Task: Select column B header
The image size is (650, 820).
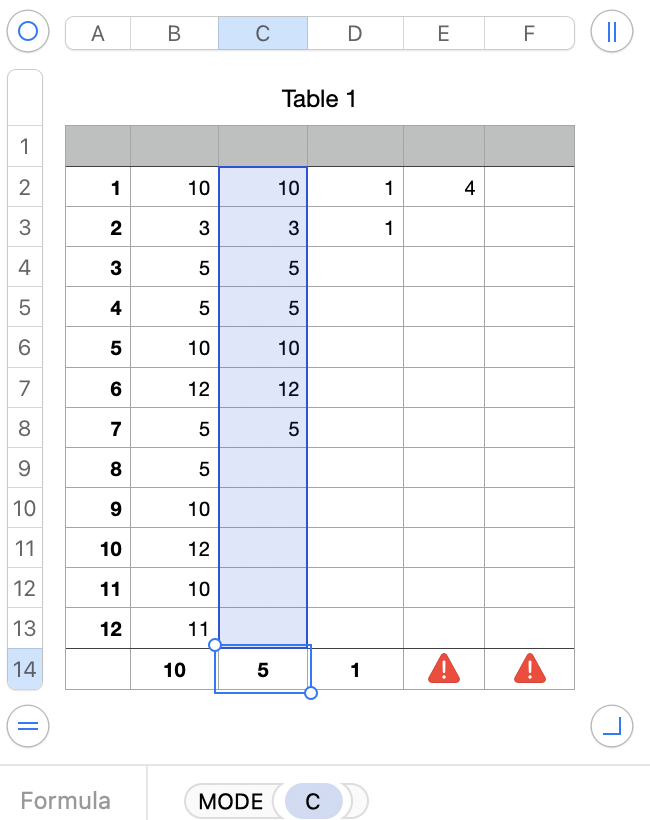Action: [x=174, y=33]
